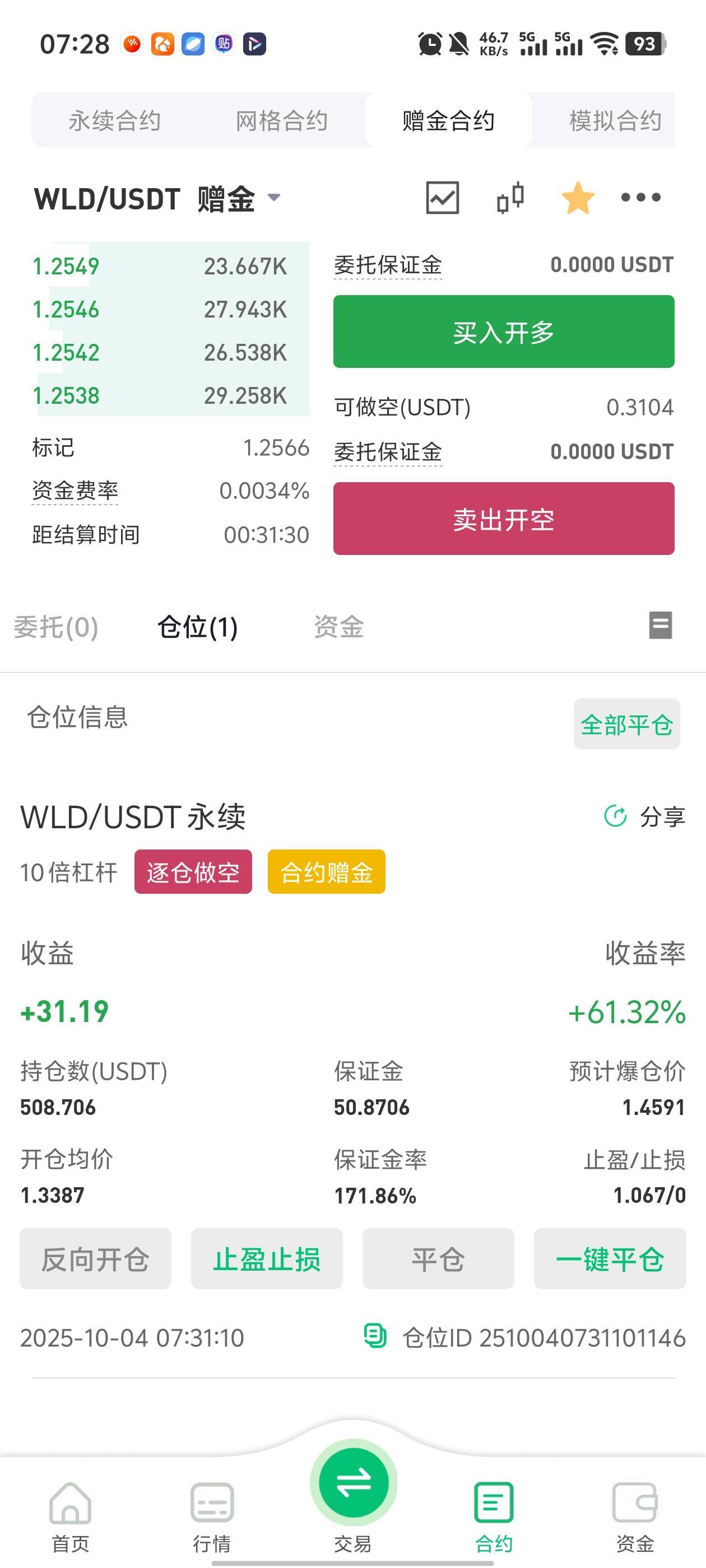Expand the WLD/USDT 赠金 pair dropdown
This screenshot has height=1568, width=706.
pos(273,197)
